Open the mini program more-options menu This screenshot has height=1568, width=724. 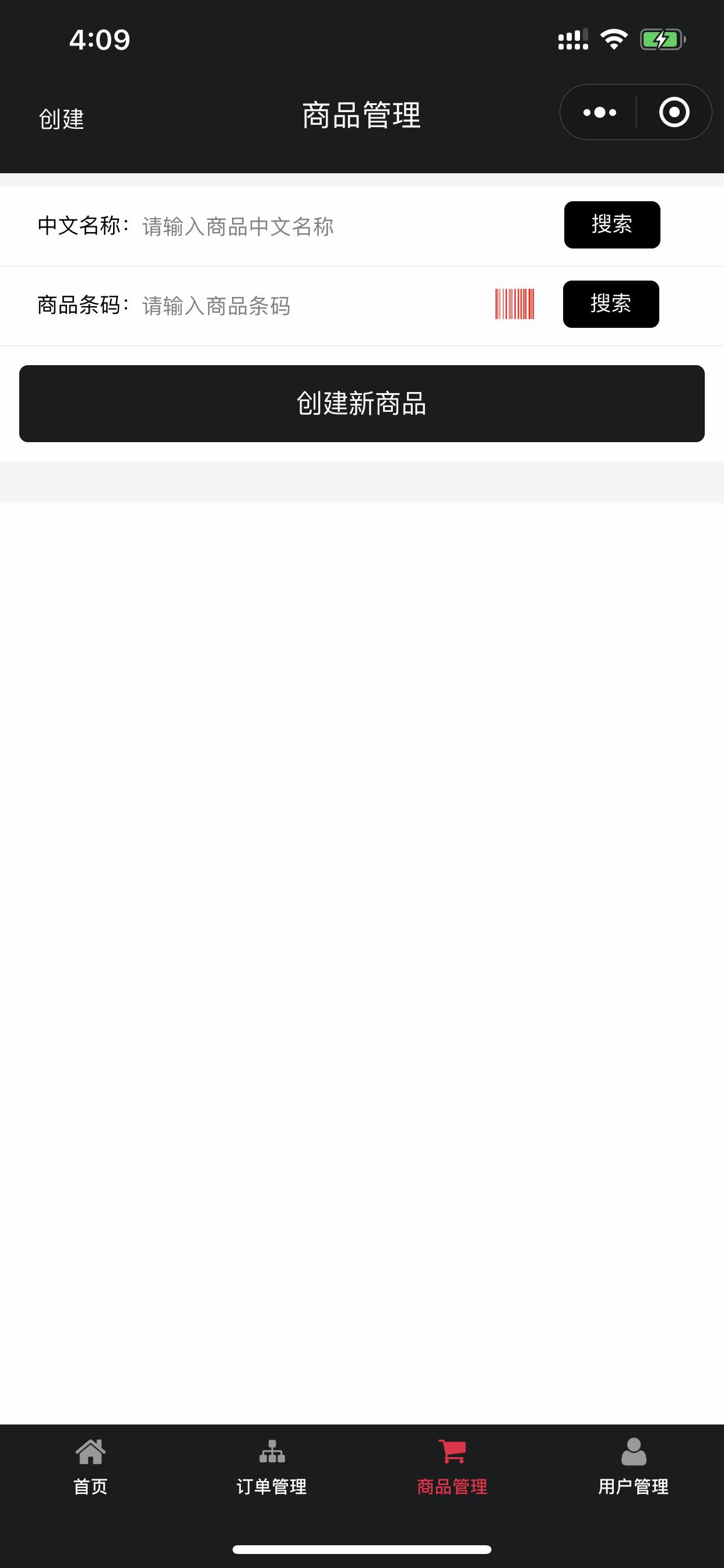point(599,113)
